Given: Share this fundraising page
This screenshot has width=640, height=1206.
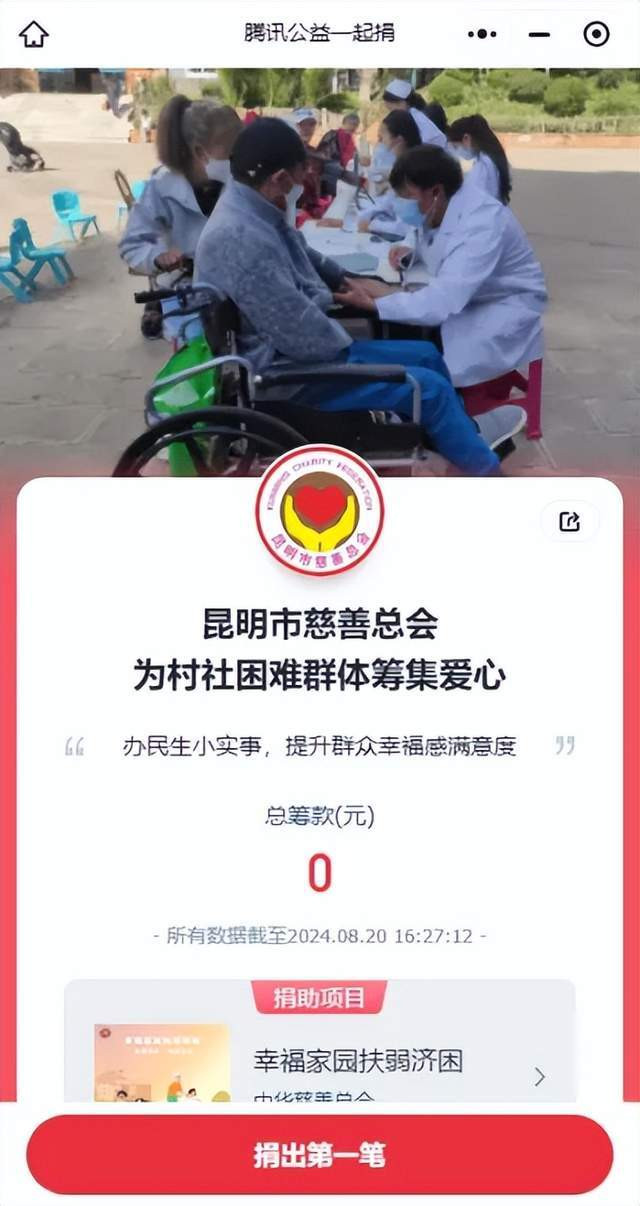Looking at the screenshot, I should click(x=570, y=521).
